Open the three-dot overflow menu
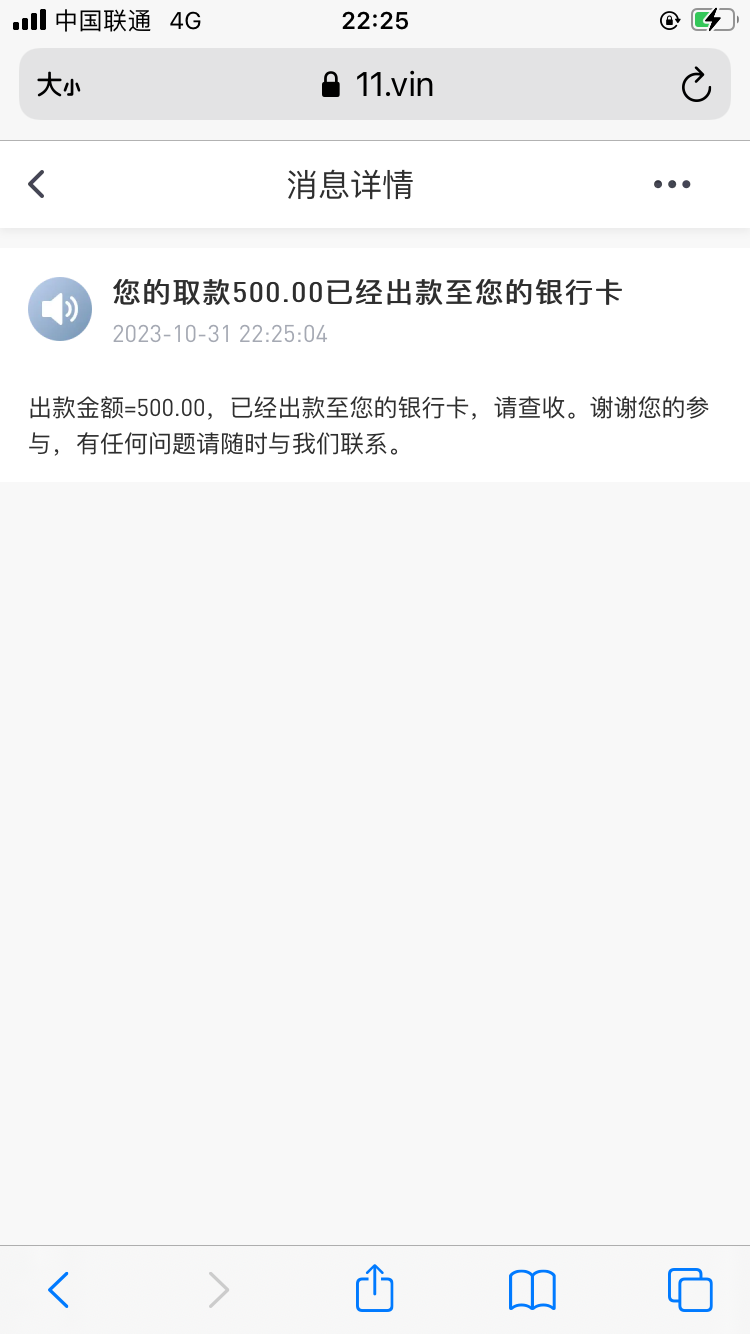 tap(671, 184)
